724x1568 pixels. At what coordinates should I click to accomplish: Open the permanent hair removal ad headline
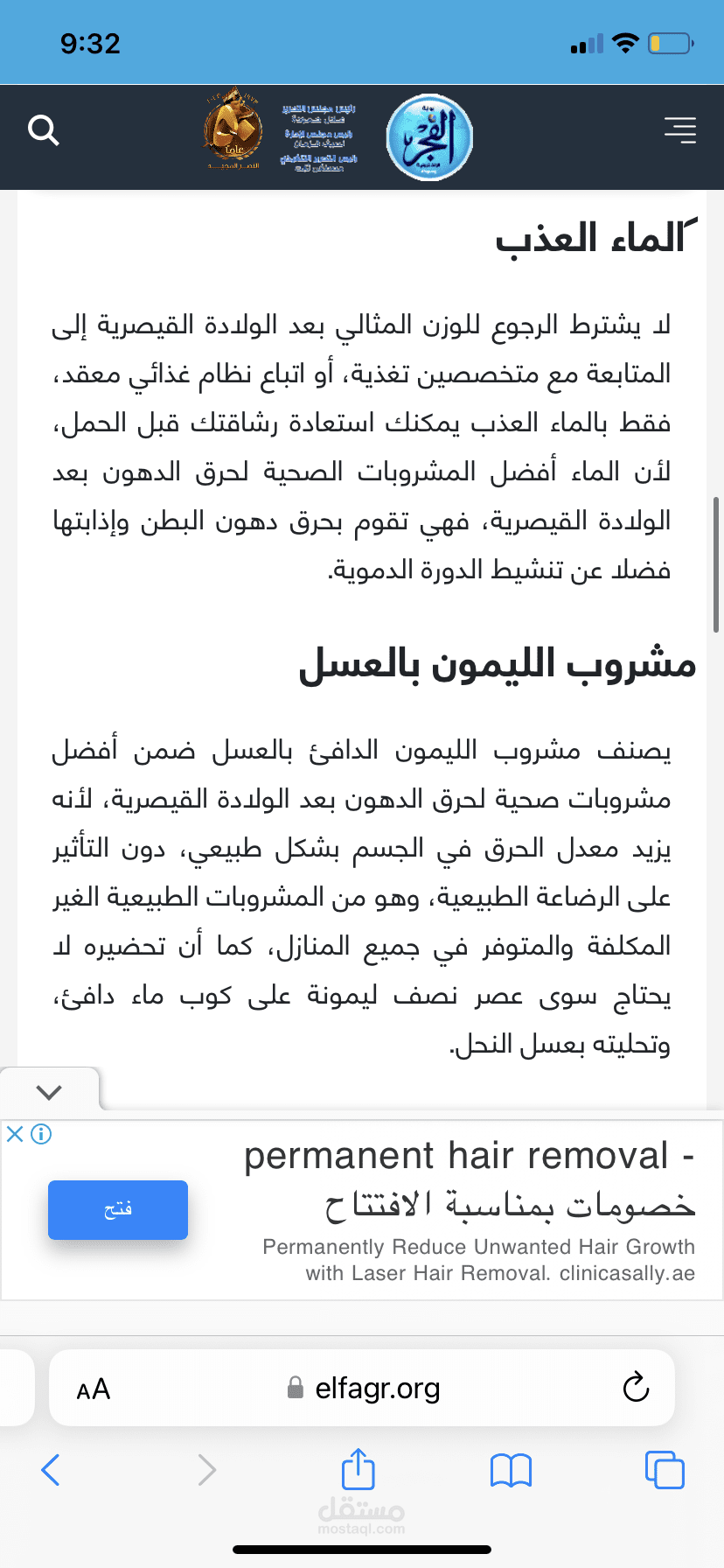(470, 1179)
